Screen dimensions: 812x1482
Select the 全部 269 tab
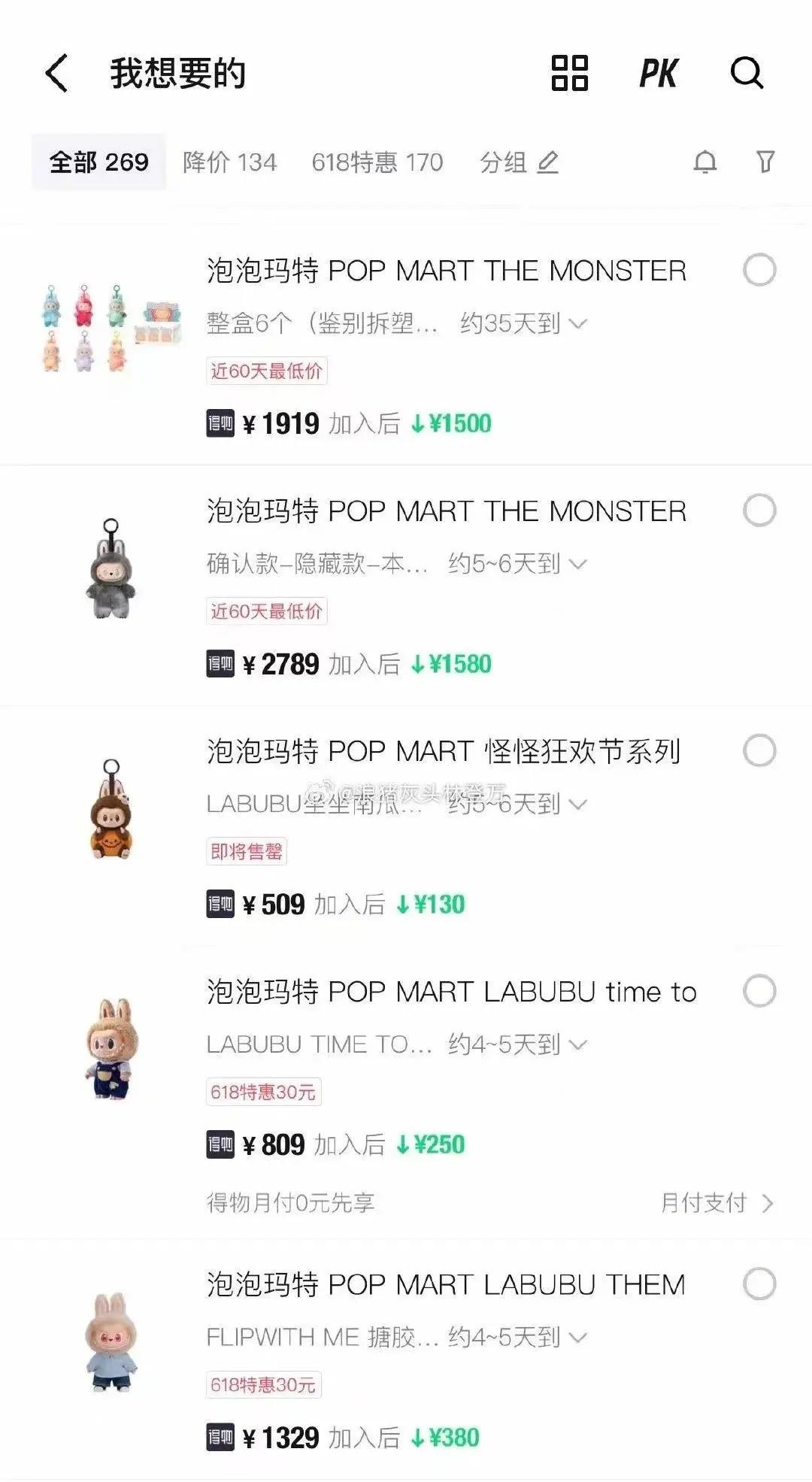[x=98, y=162]
